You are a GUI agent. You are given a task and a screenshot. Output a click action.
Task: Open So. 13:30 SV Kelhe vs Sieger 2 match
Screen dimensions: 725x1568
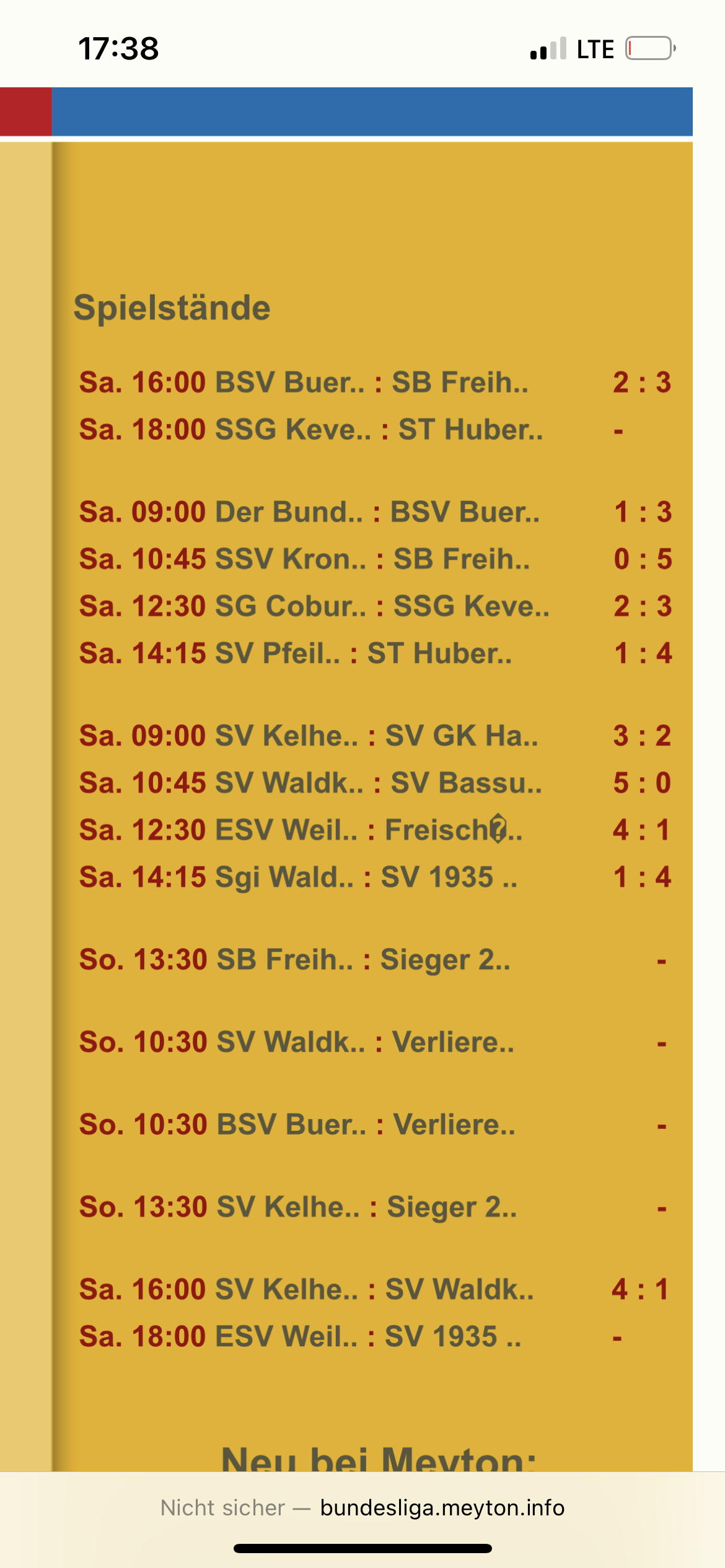[x=298, y=1207]
